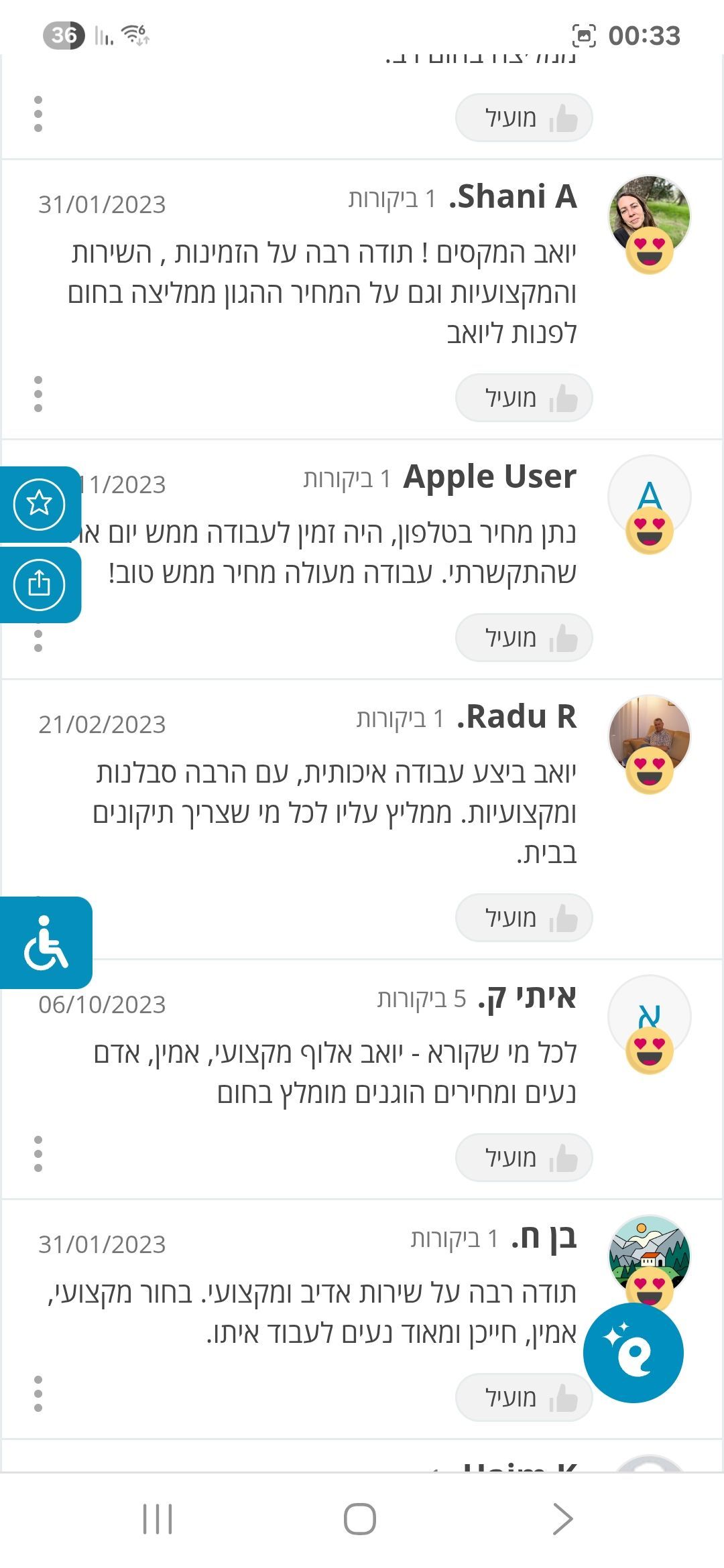Tap the share side button
The width and height of the screenshot is (724, 1568).
pyautogui.click(x=39, y=584)
